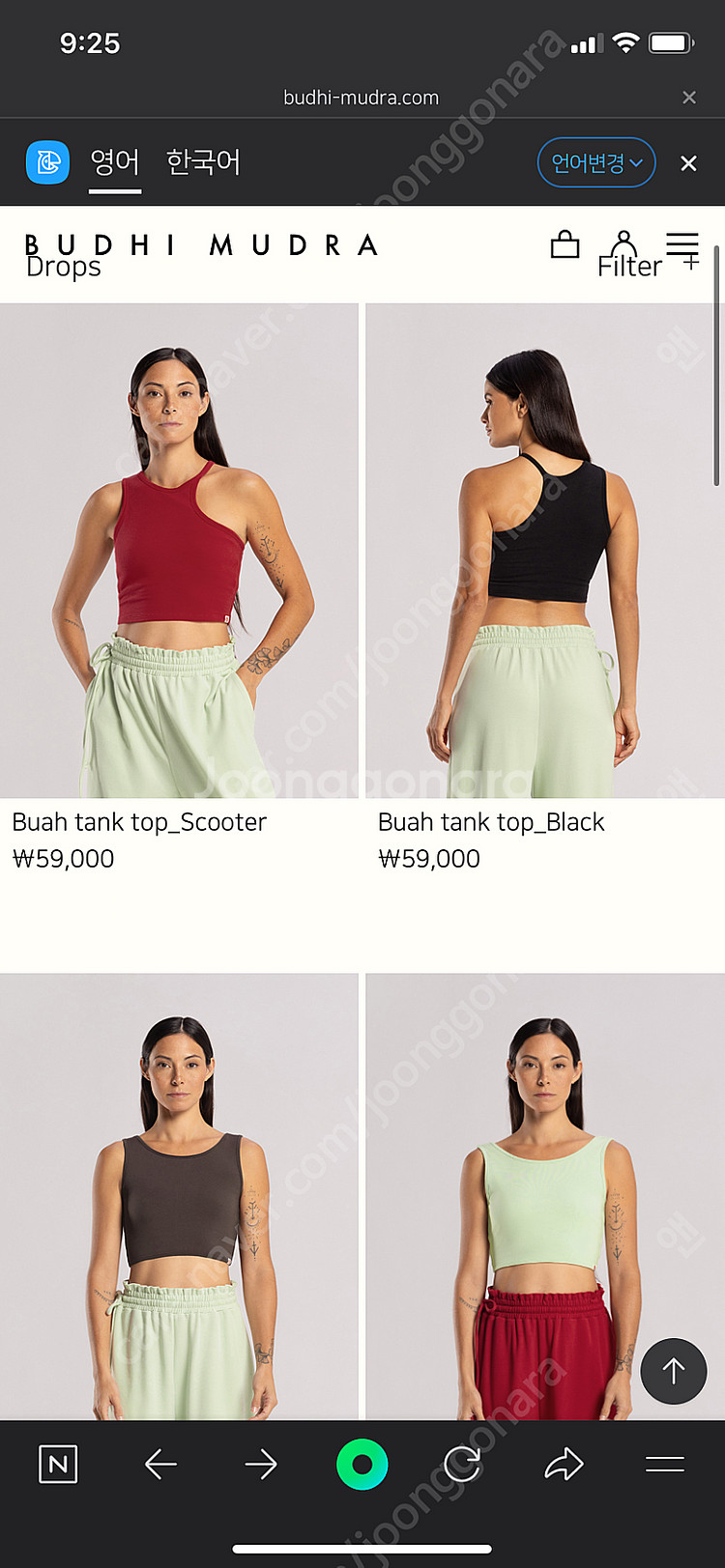Go back to the previous page
Image resolution: width=725 pixels, height=1568 pixels.
click(160, 1465)
